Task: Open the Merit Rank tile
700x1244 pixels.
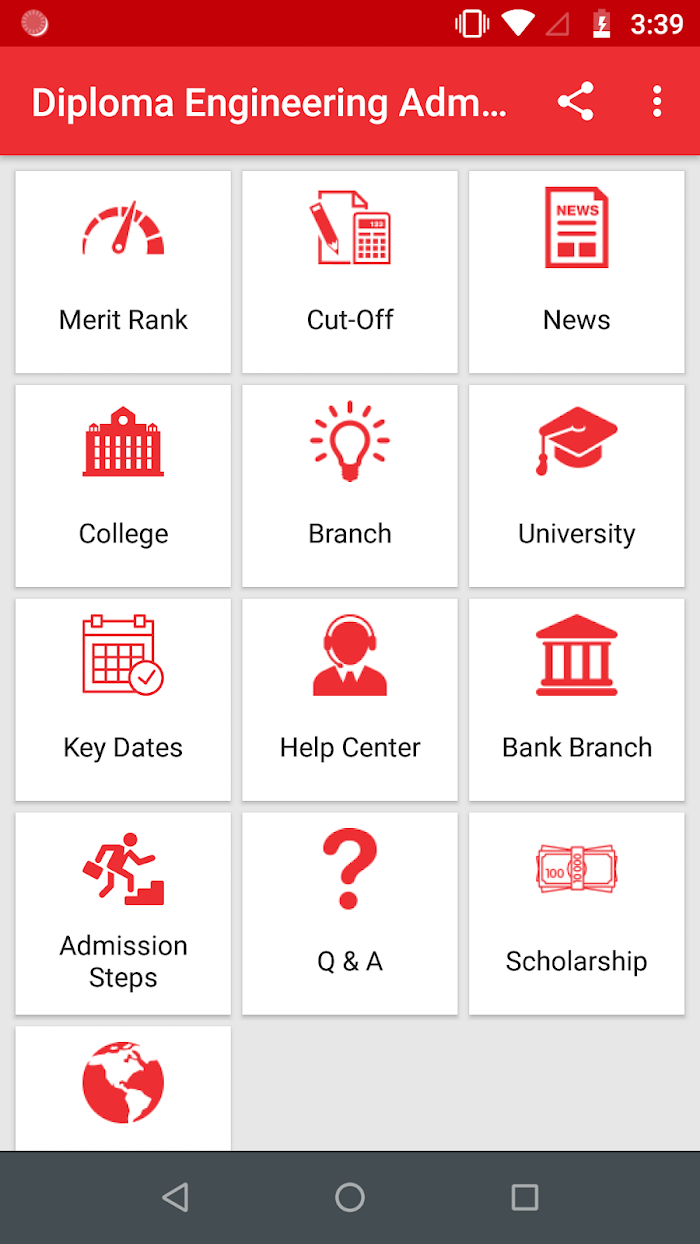Action: [x=123, y=272]
